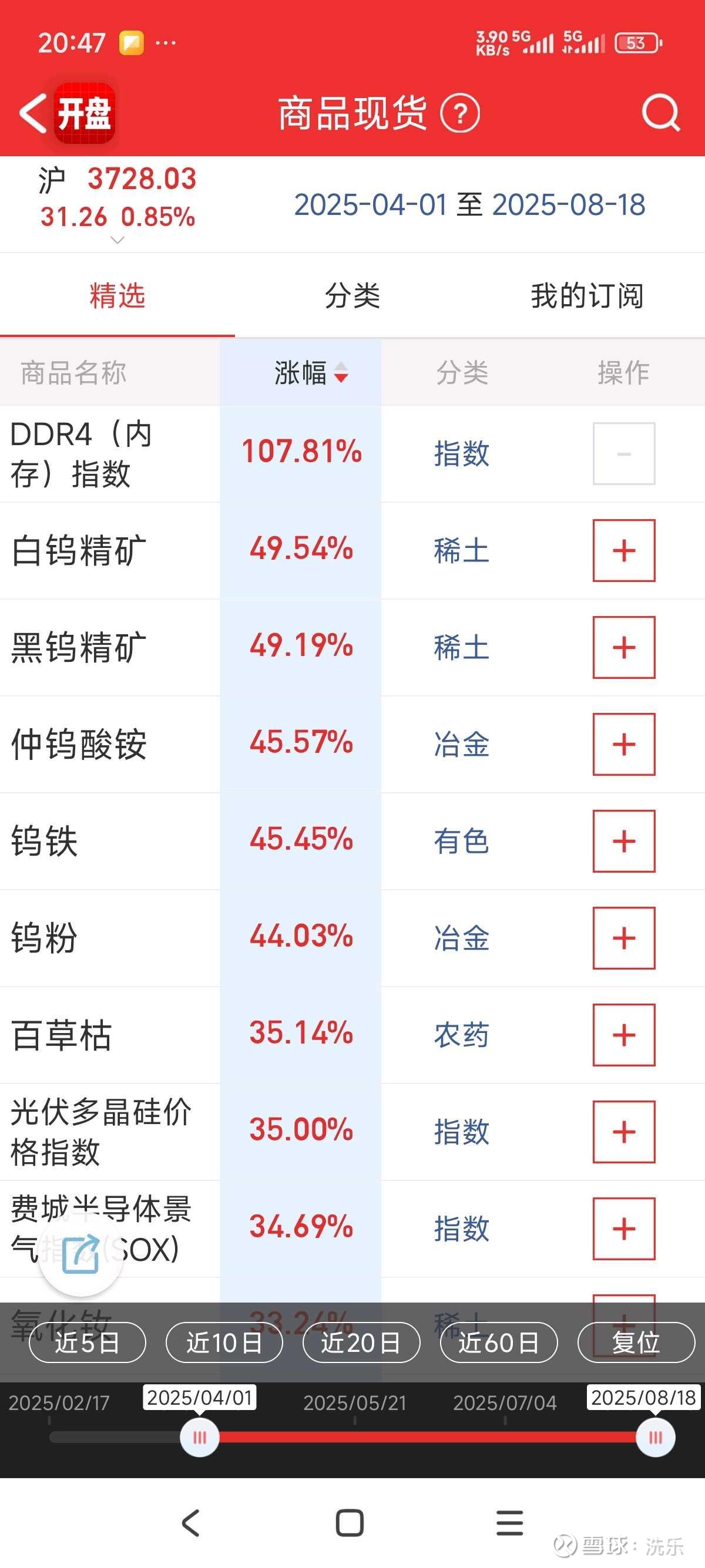705x1568 pixels.
Task: Unsubscribe DDR4（内存）指数 with minus button
Action: point(624,454)
